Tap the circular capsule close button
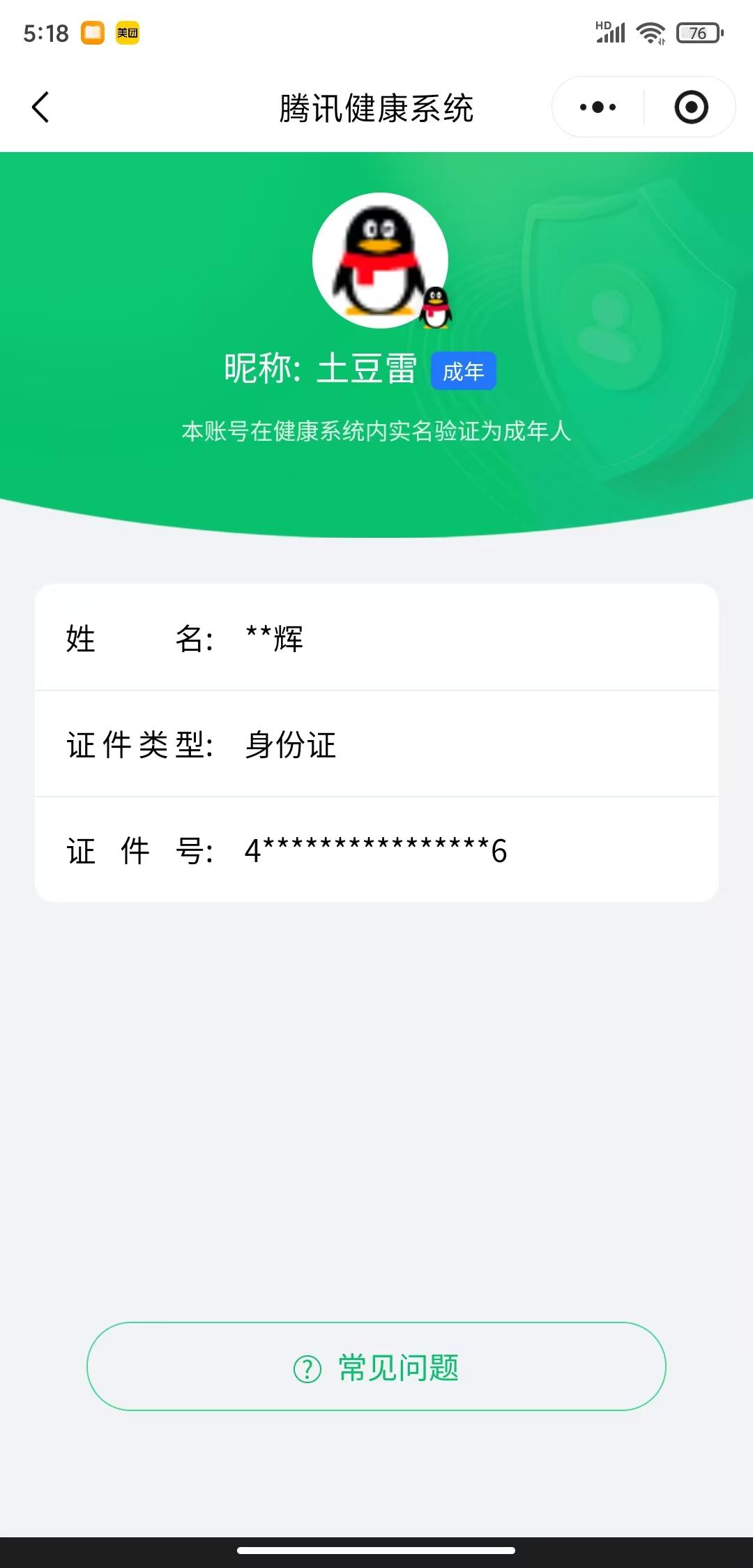The width and height of the screenshot is (753, 1568). click(692, 106)
